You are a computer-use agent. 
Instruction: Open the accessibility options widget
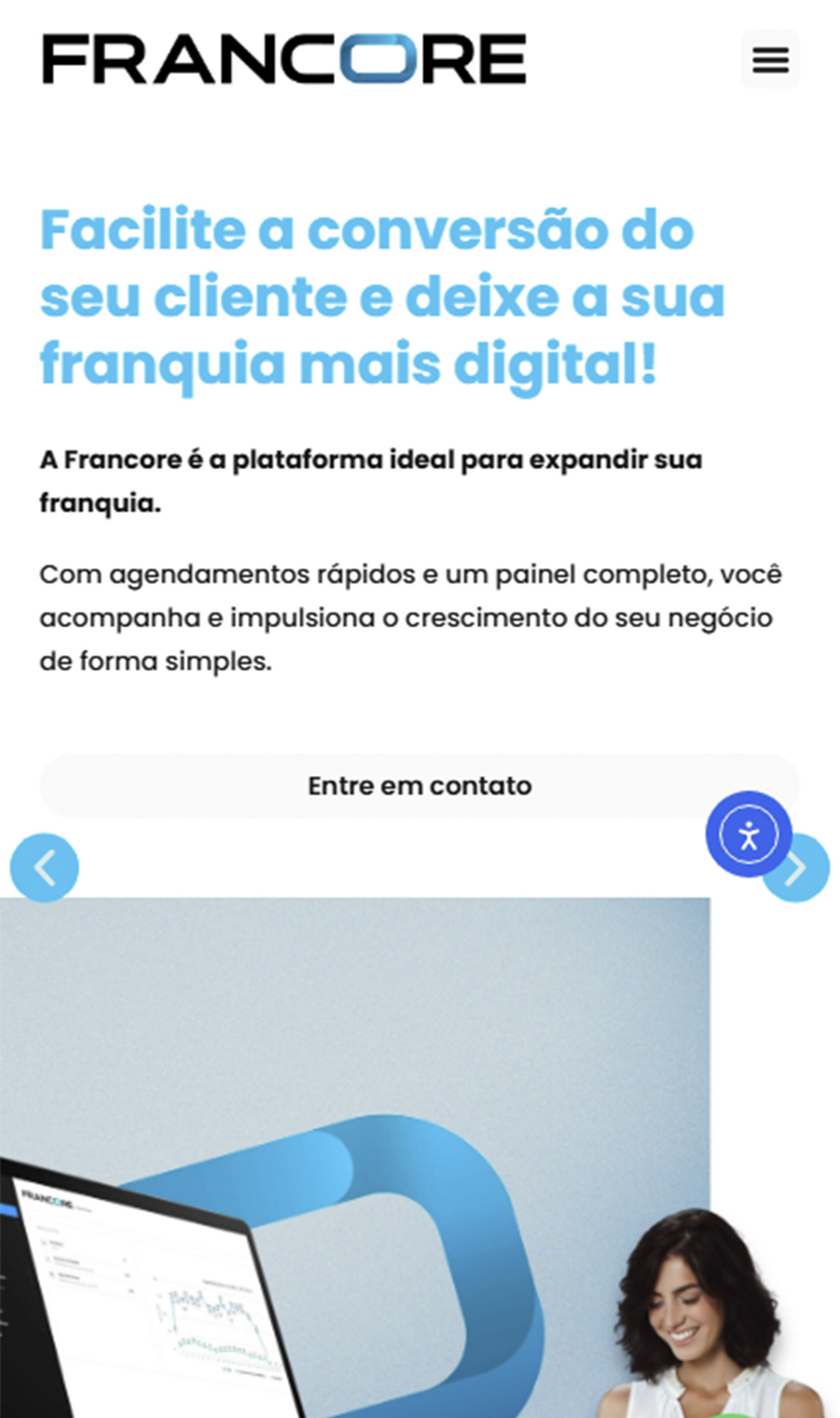click(749, 834)
